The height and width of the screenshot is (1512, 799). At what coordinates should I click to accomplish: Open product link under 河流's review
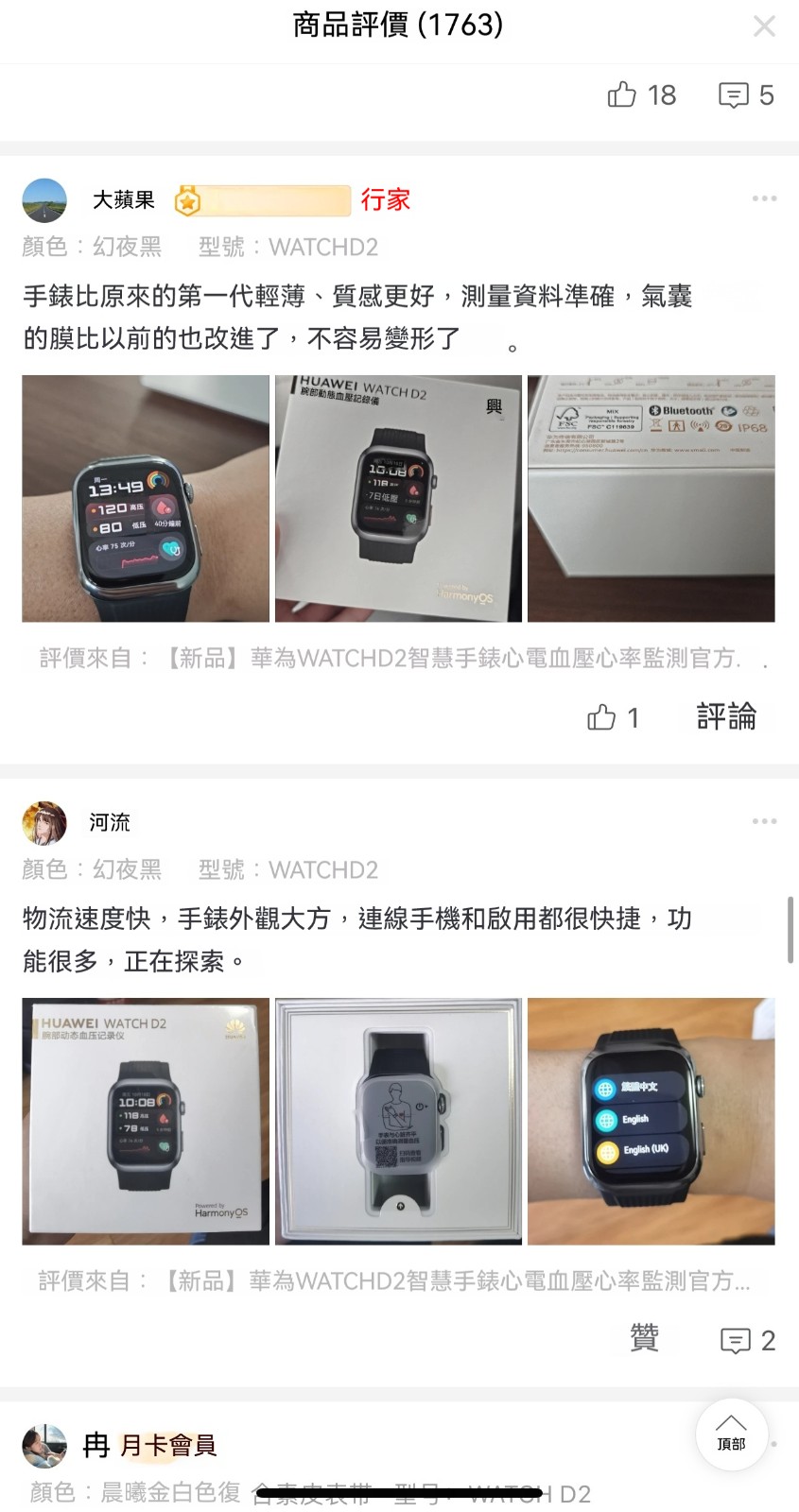393,1280
